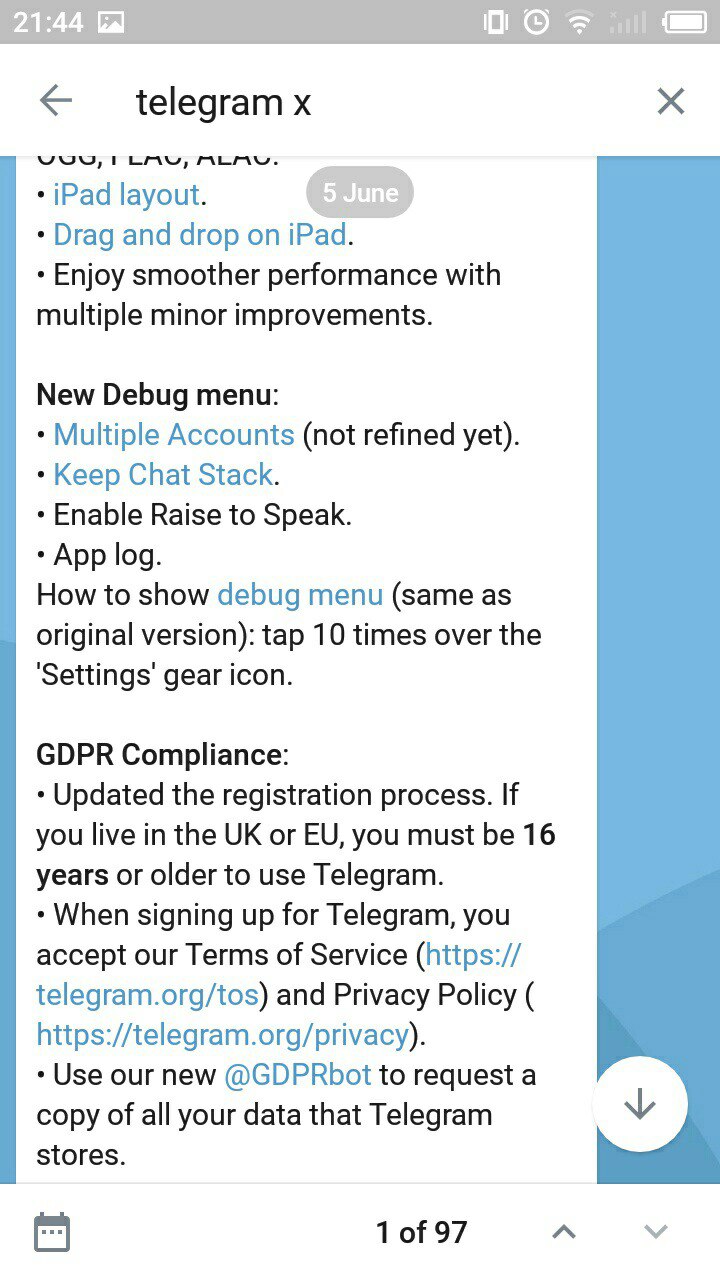Open the @GDPRbot mention

[x=298, y=1075]
